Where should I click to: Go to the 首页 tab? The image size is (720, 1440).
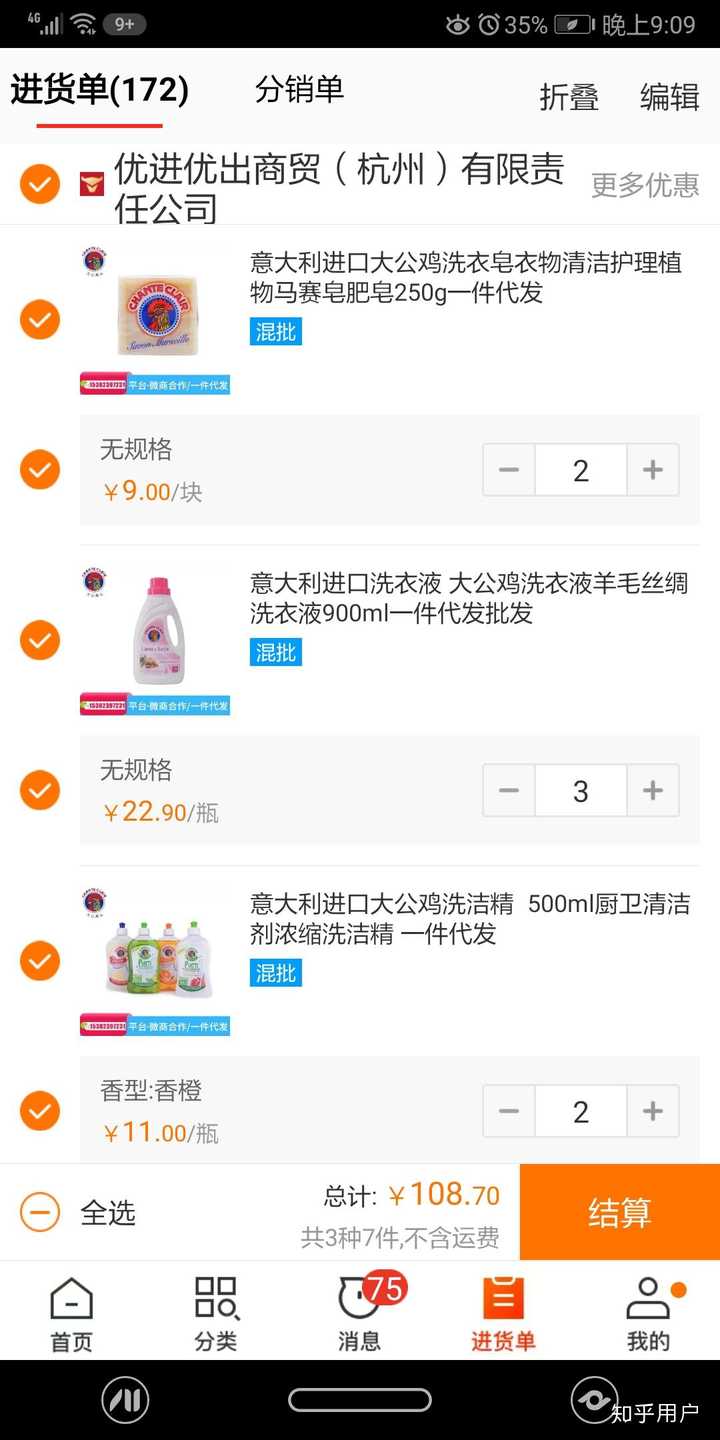point(71,1312)
